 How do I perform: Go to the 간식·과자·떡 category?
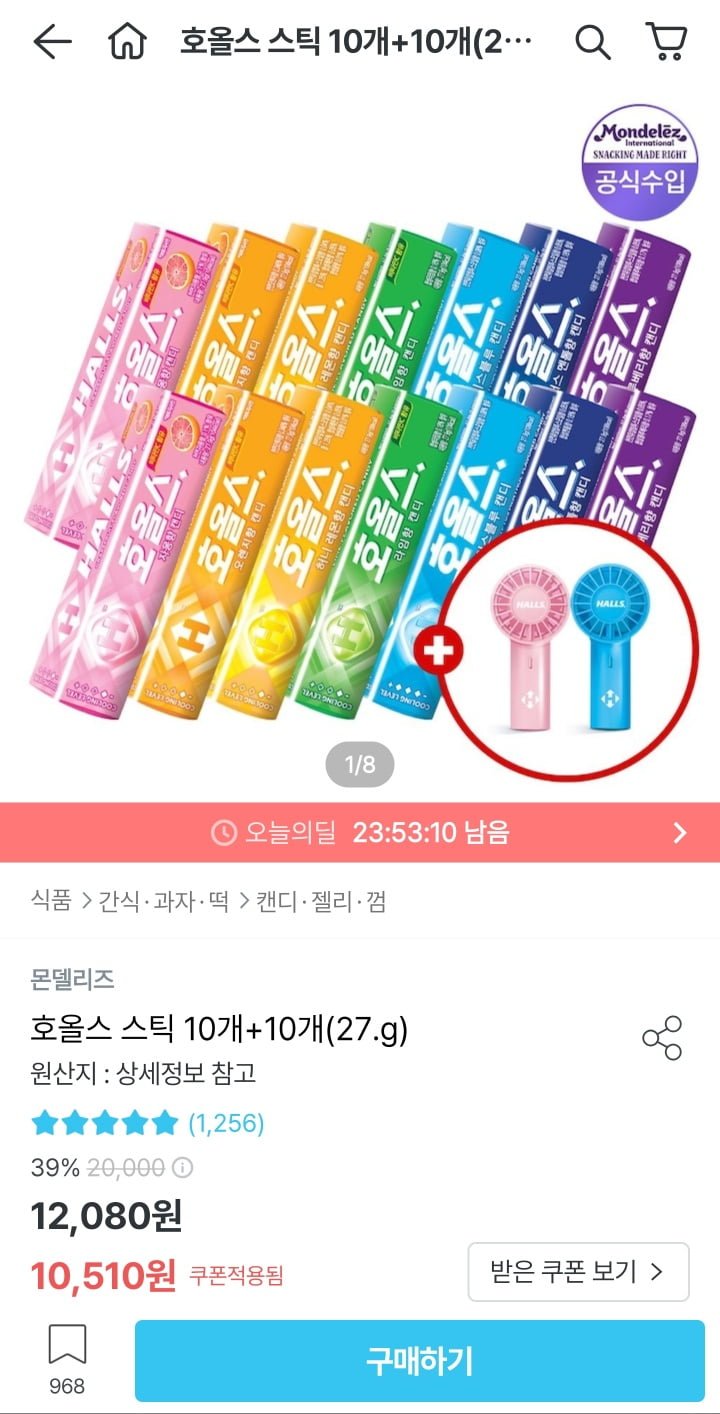coord(163,902)
